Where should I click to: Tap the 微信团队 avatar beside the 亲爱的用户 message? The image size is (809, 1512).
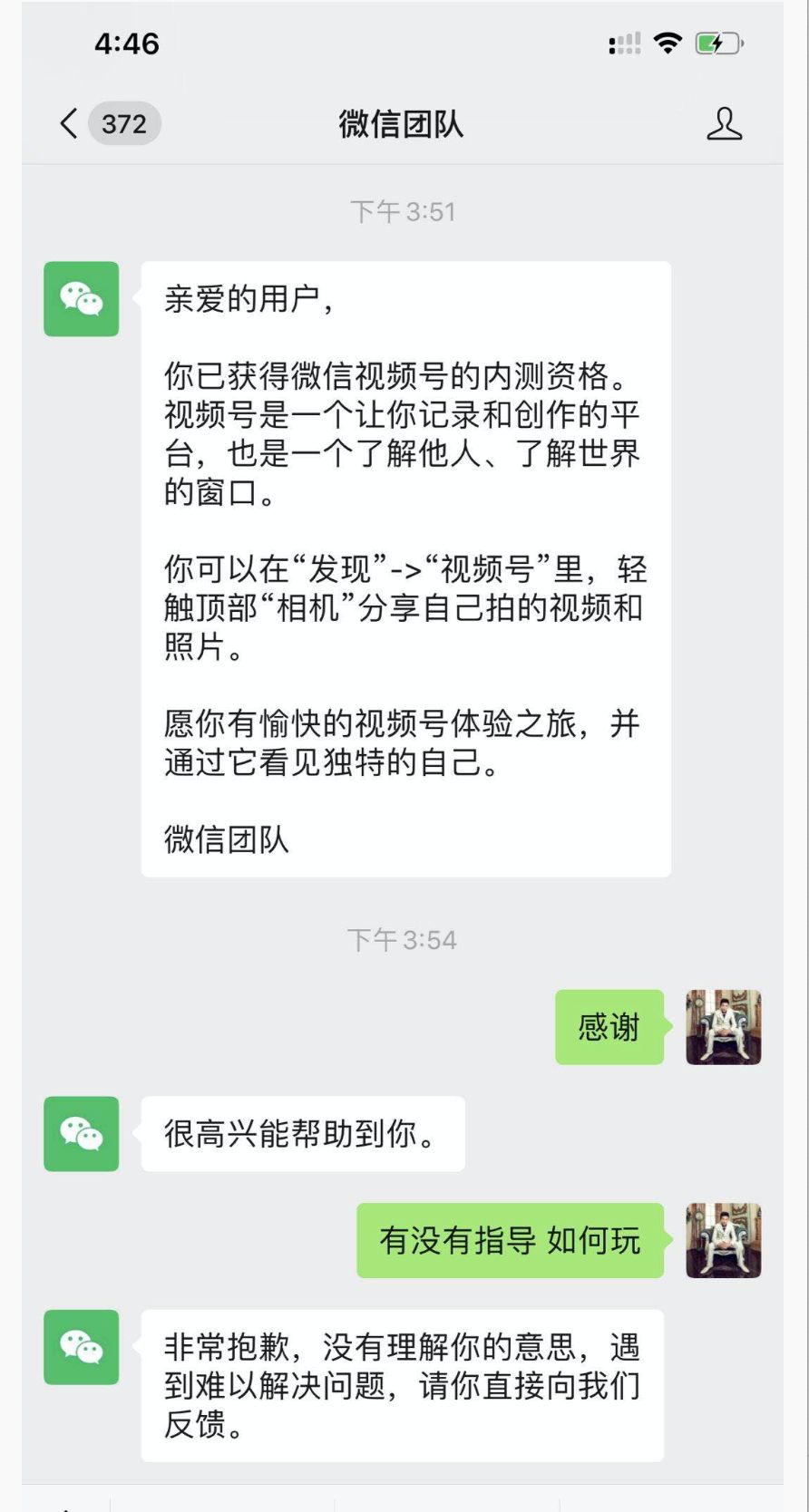coord(82,299)
